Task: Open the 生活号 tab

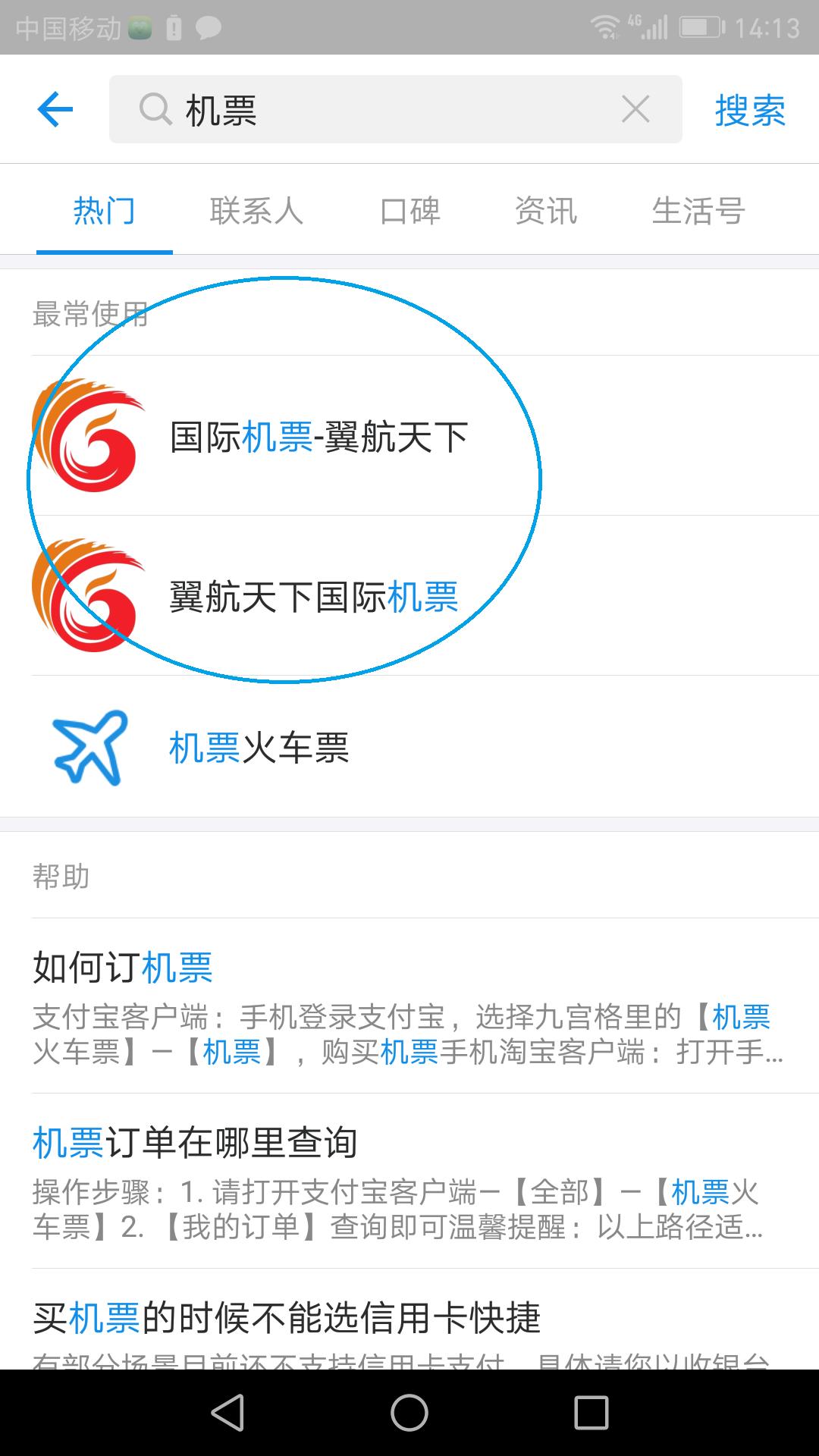Action: 698,211
